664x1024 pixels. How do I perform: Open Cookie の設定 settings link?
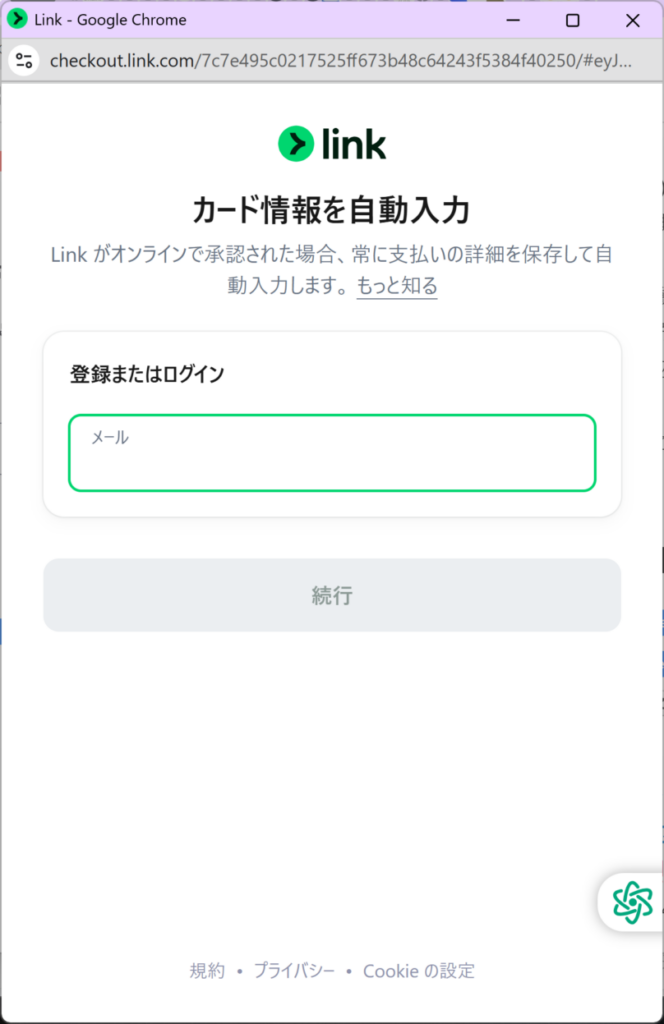point(419,970)
